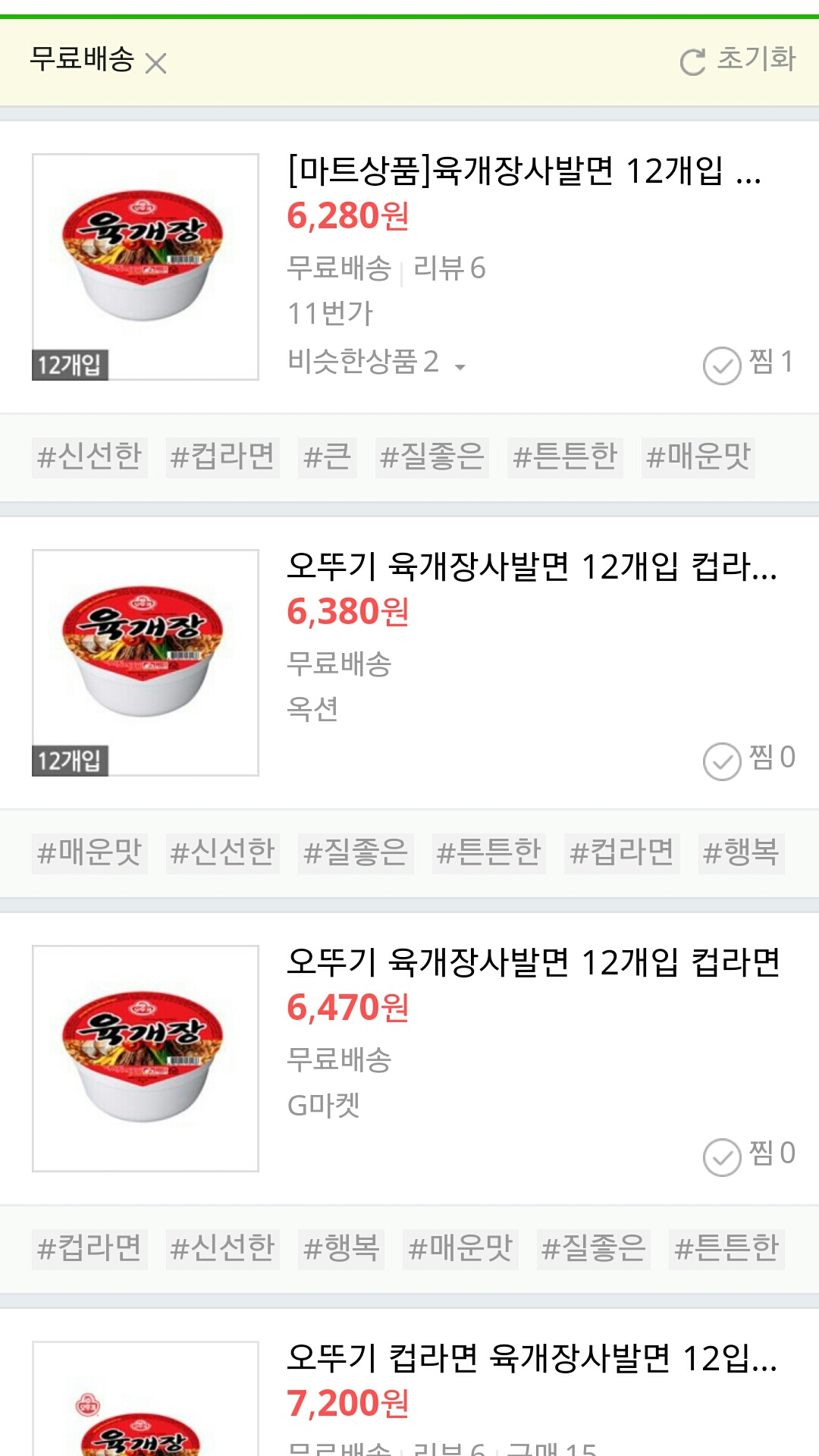Image resolution: width=819 pixels, height=1456 pixels.
Task: Open the 6,280원 [마트상품]육개장사발면 listing
Action: pos(523,171)
